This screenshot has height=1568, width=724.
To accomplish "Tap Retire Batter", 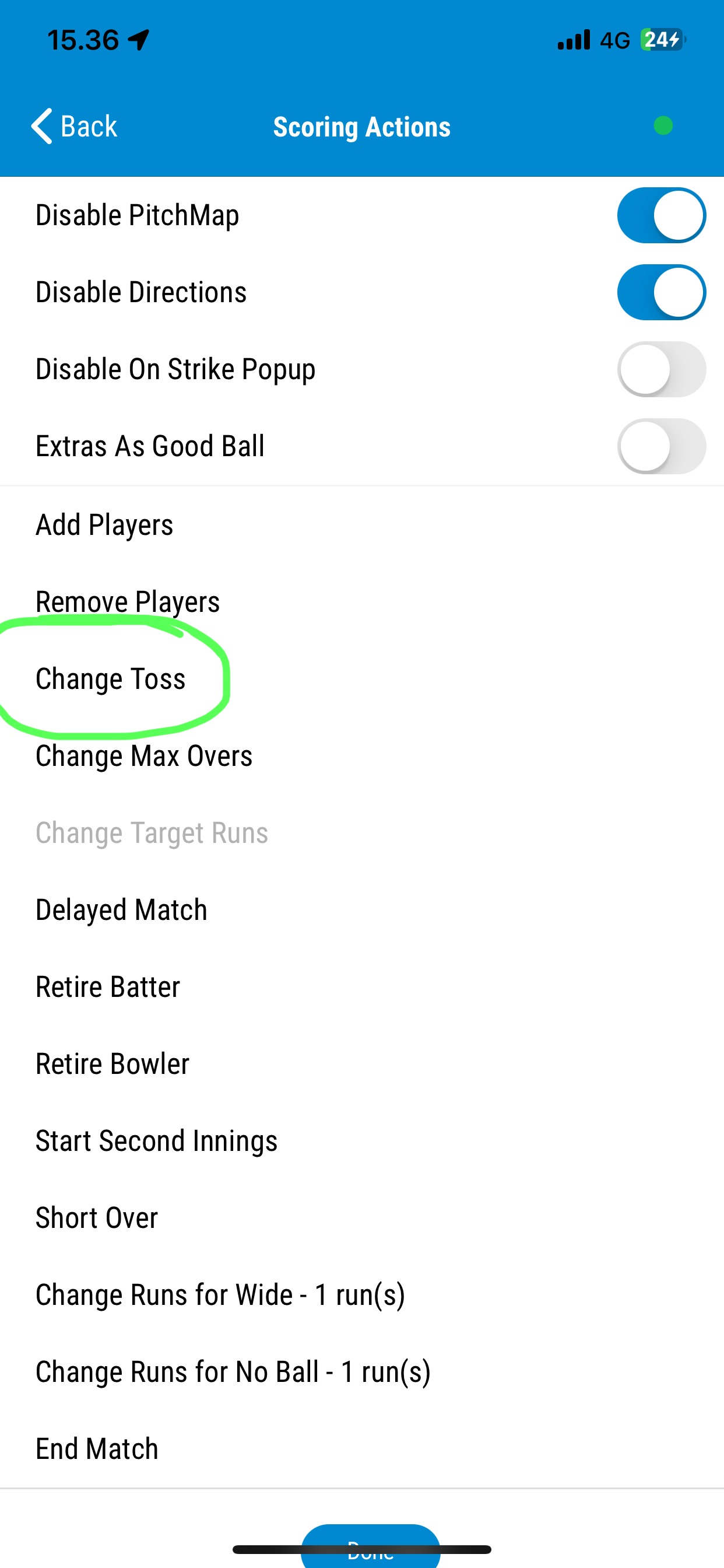I will pyautogui.click(x=108, y=986).
